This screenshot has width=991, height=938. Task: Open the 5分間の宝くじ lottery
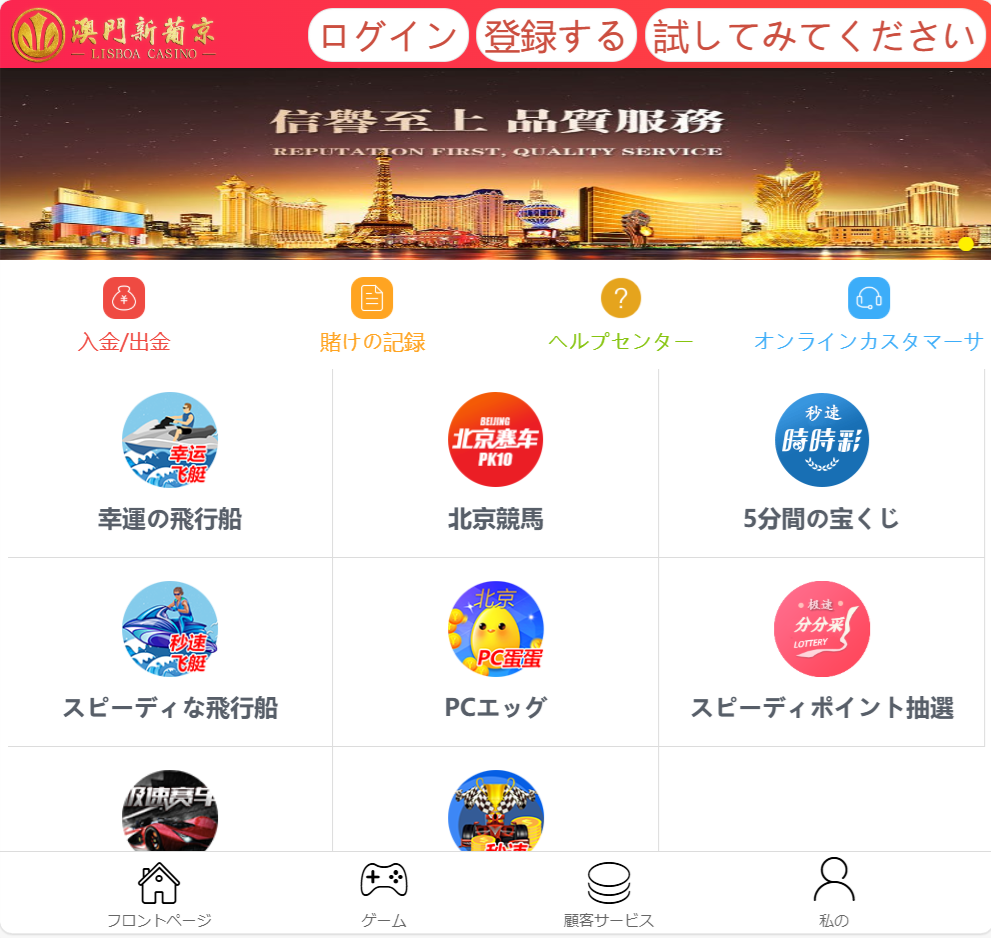822,462
